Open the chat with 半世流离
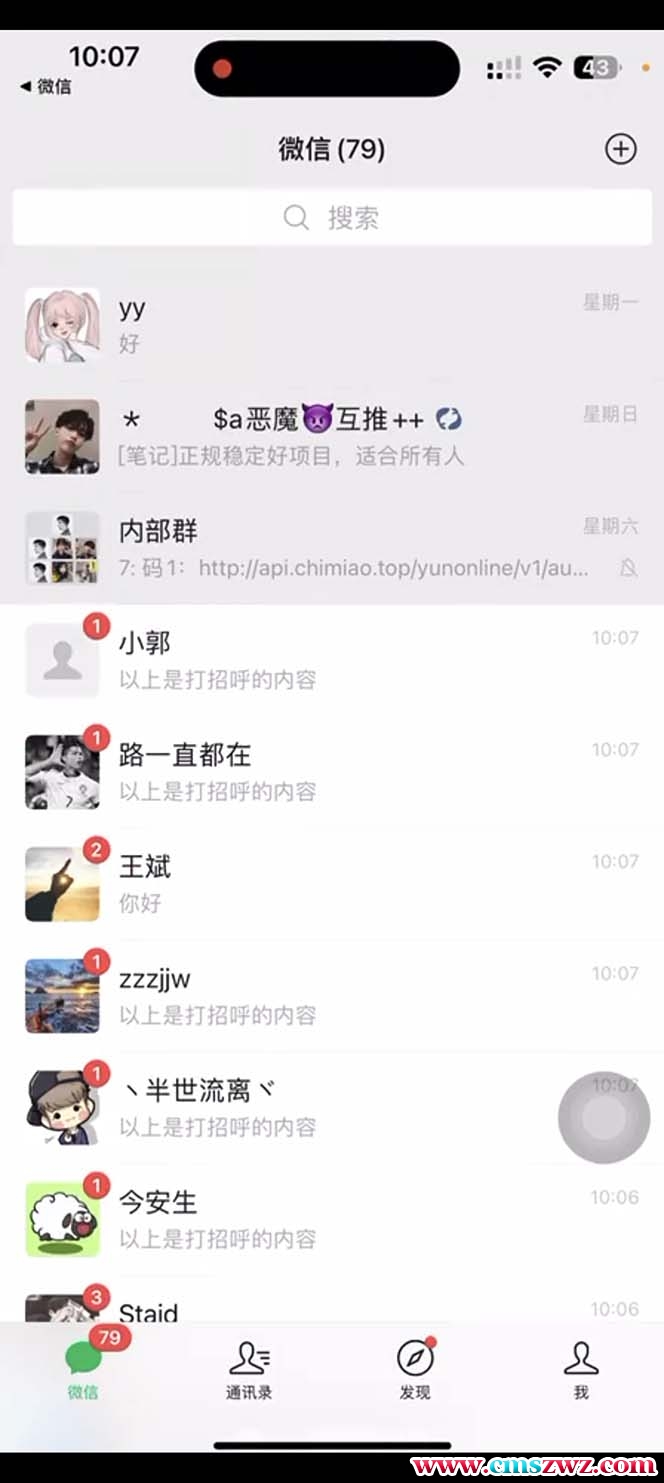664x1483 pixels. [300, 1108]
